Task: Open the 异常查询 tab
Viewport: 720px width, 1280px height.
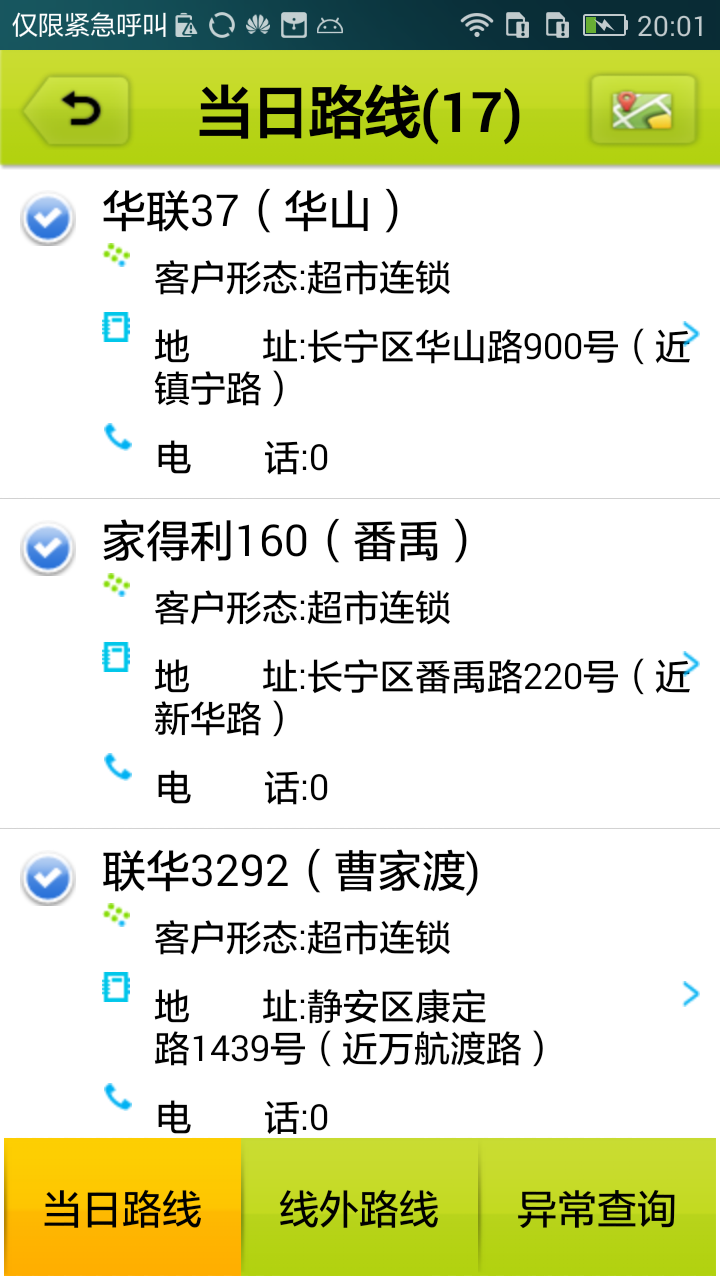Action: point(596,1207)
